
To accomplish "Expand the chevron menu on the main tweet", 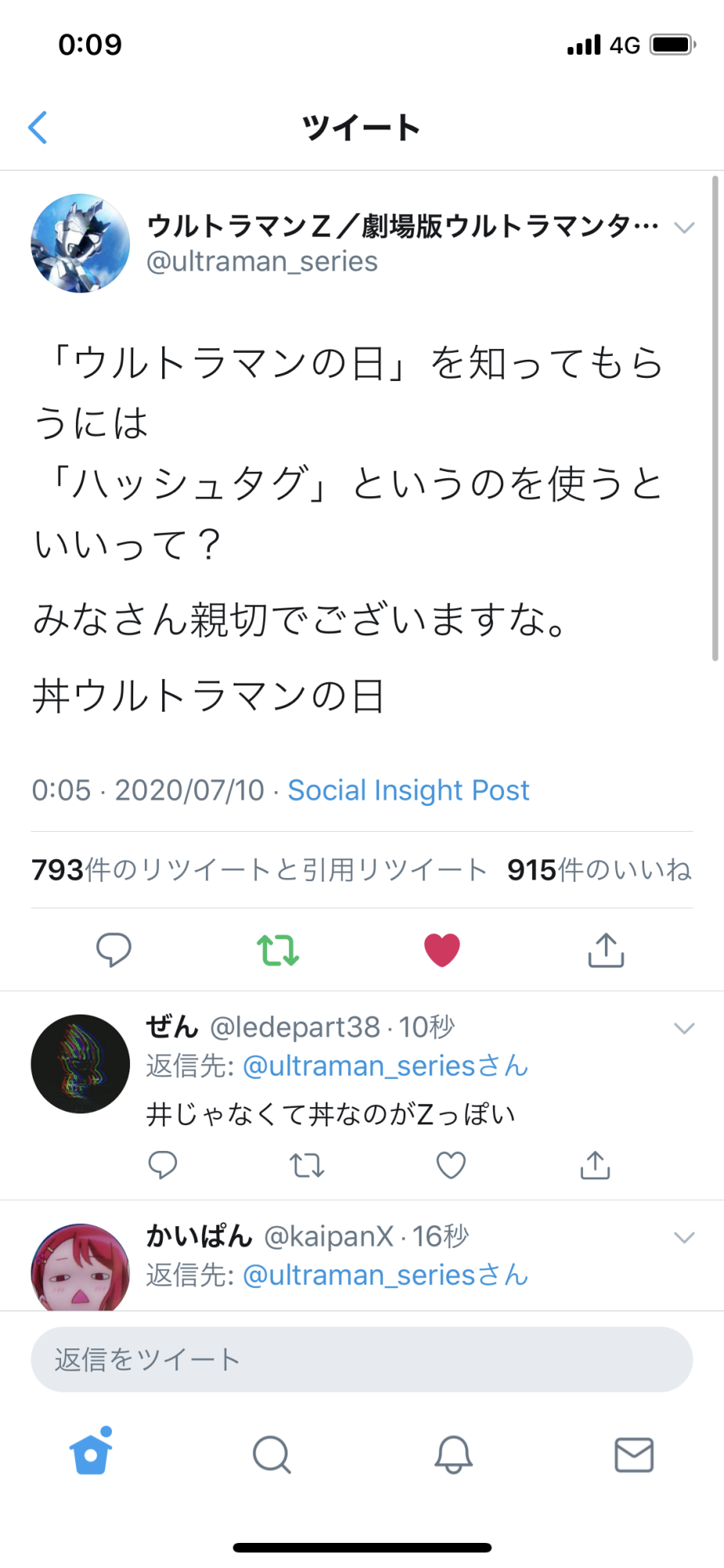I will 684,228.
